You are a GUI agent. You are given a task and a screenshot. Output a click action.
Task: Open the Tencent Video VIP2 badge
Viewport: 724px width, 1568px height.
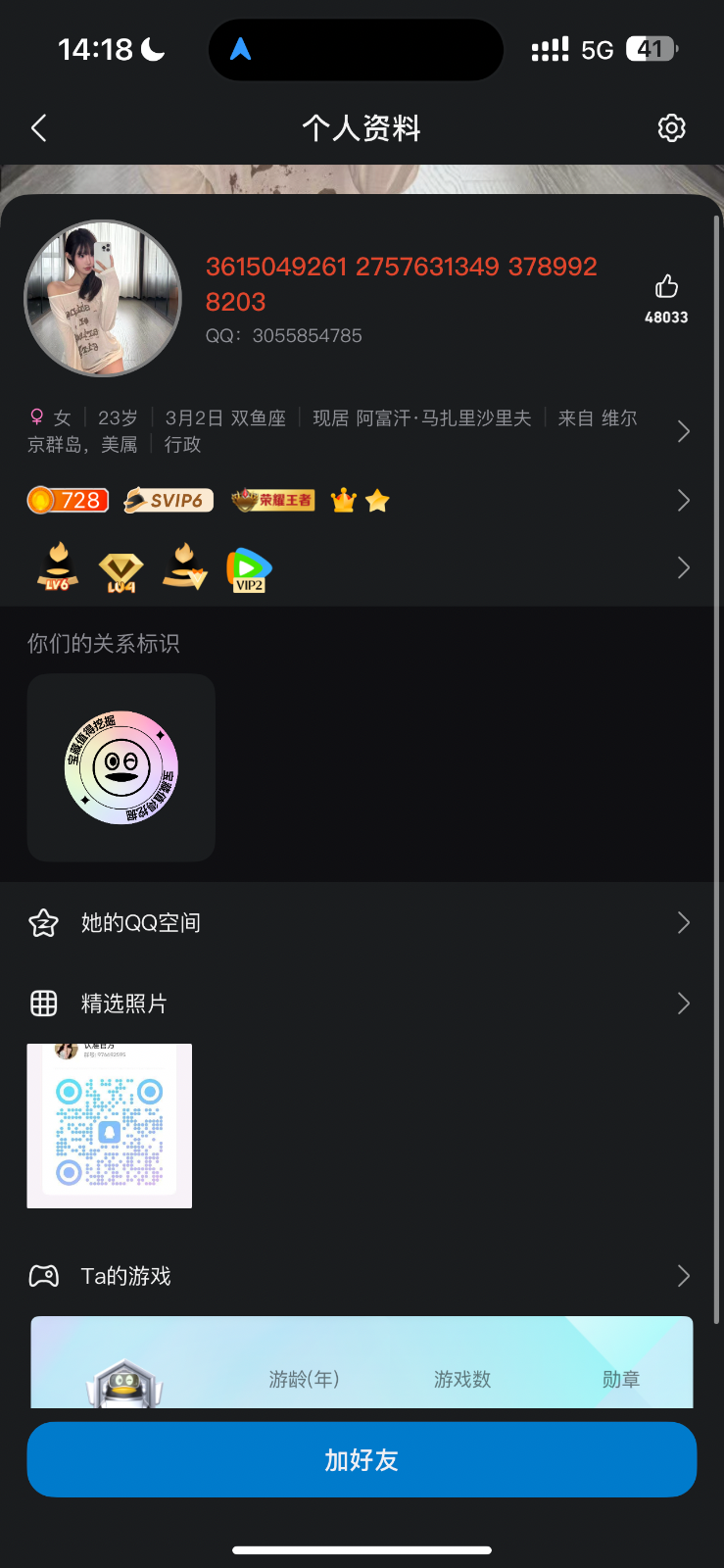coord(248,568)
